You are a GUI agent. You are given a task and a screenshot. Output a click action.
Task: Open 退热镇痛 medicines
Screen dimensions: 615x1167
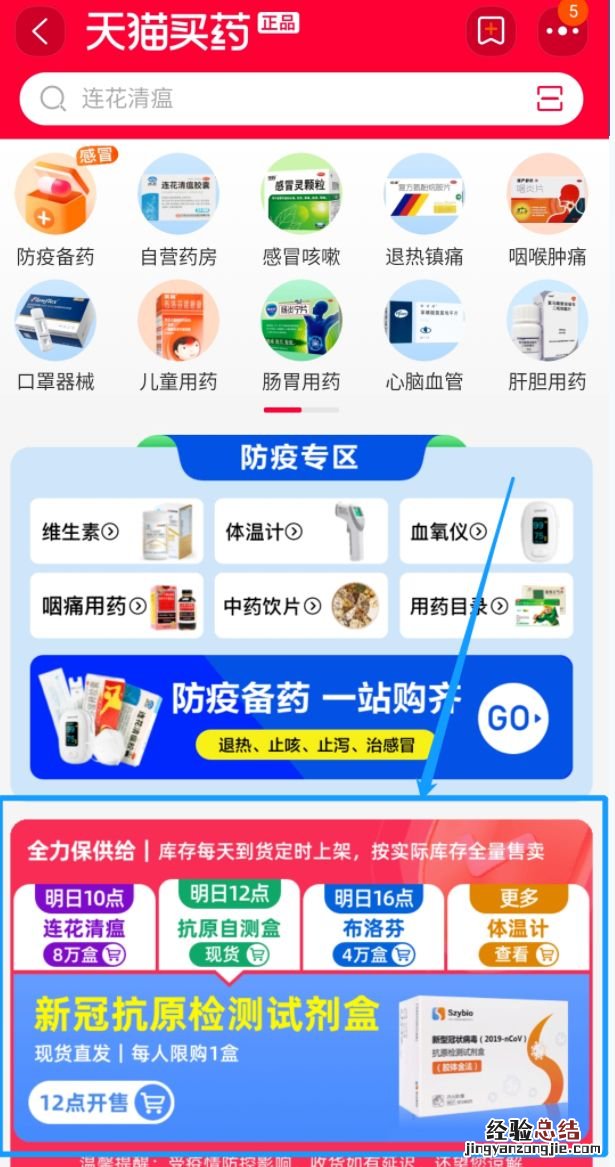click(424, 212)
